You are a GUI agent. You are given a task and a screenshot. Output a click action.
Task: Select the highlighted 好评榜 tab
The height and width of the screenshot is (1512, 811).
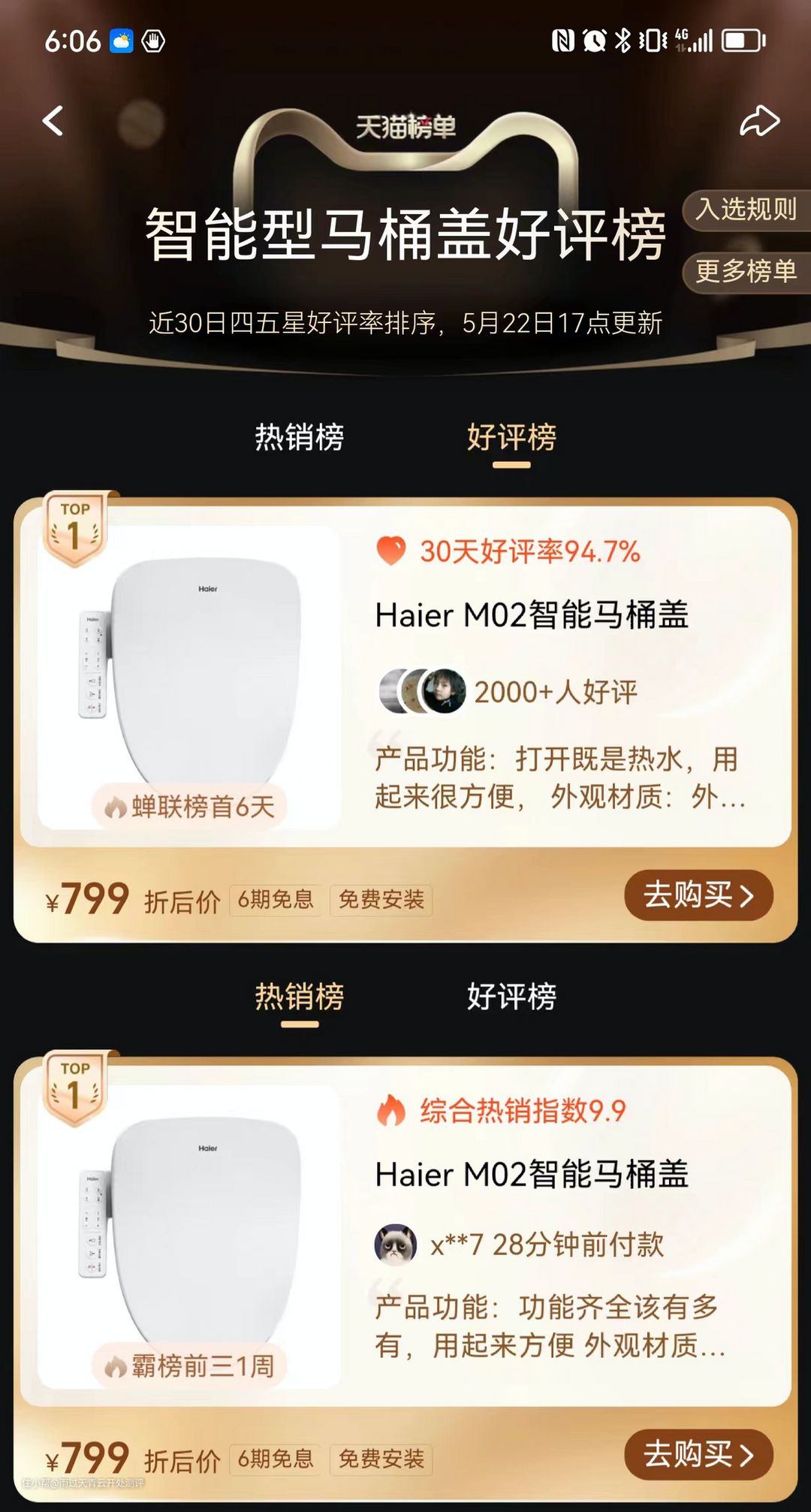click(511, 437)
